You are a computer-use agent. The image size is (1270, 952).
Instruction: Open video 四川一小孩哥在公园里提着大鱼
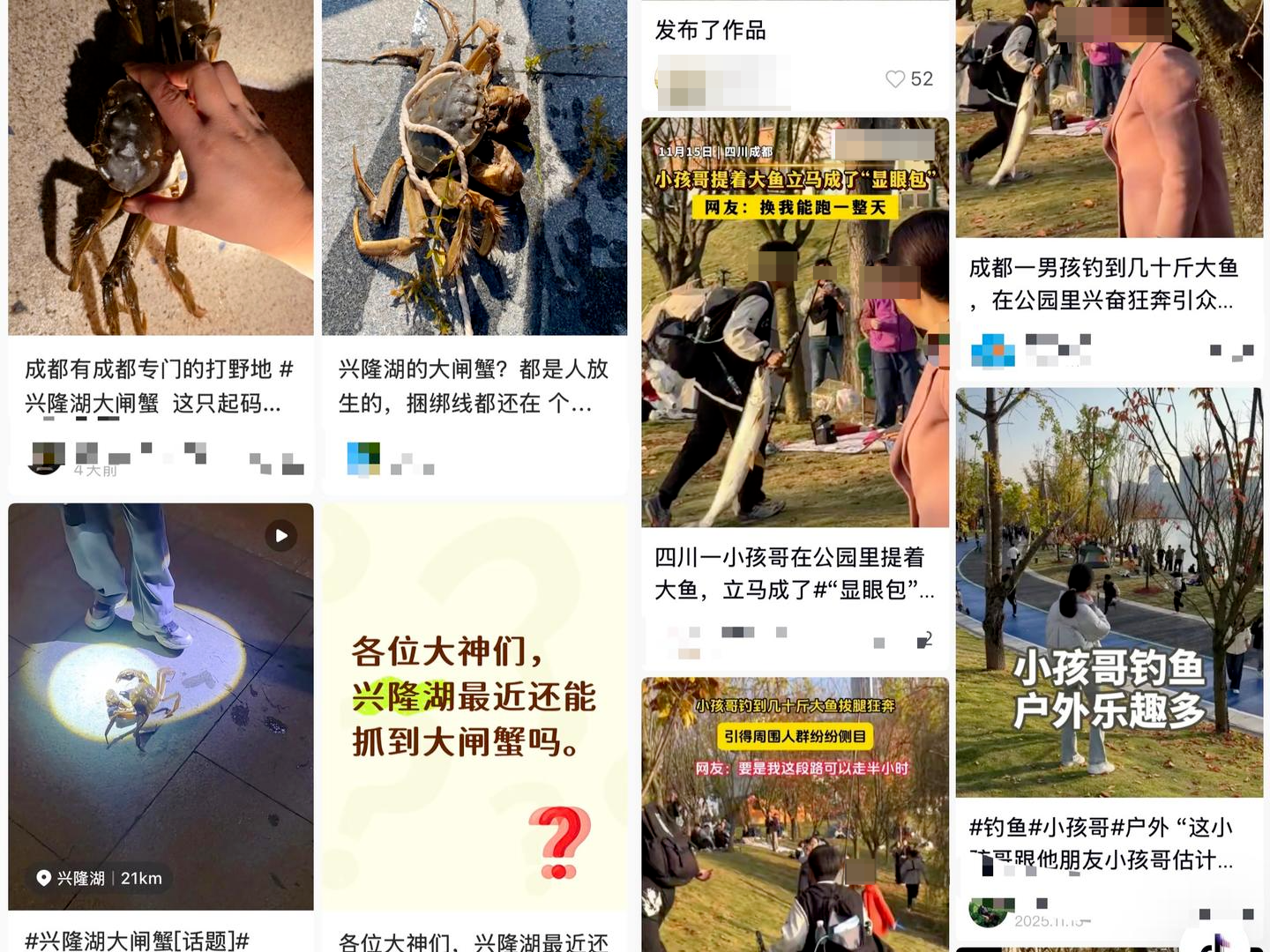coord(795,323)
